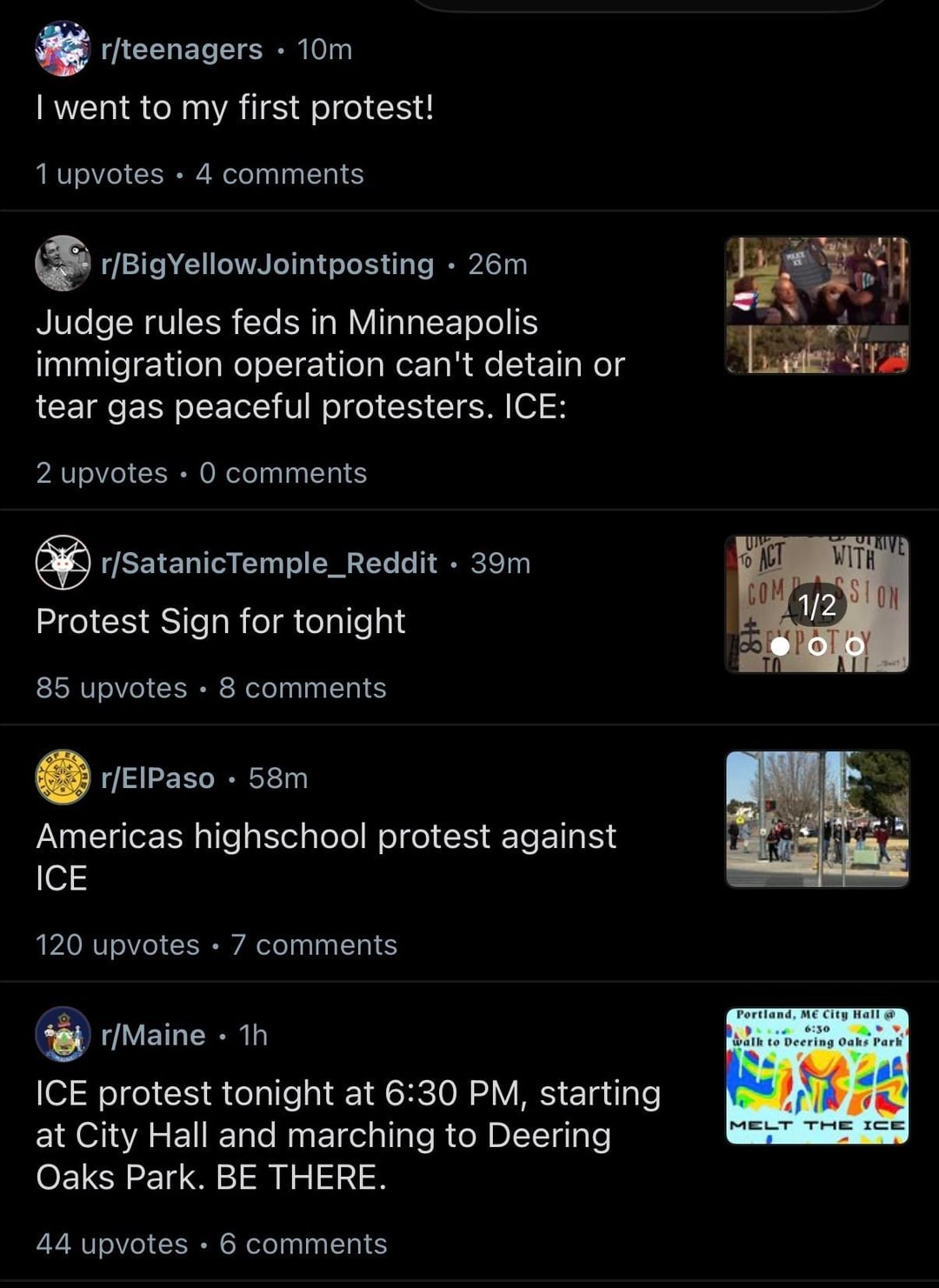This screenshot has height=1288, width=939.
Task: Go to the r/teenagers community
Action: click(x=181, y=50)
